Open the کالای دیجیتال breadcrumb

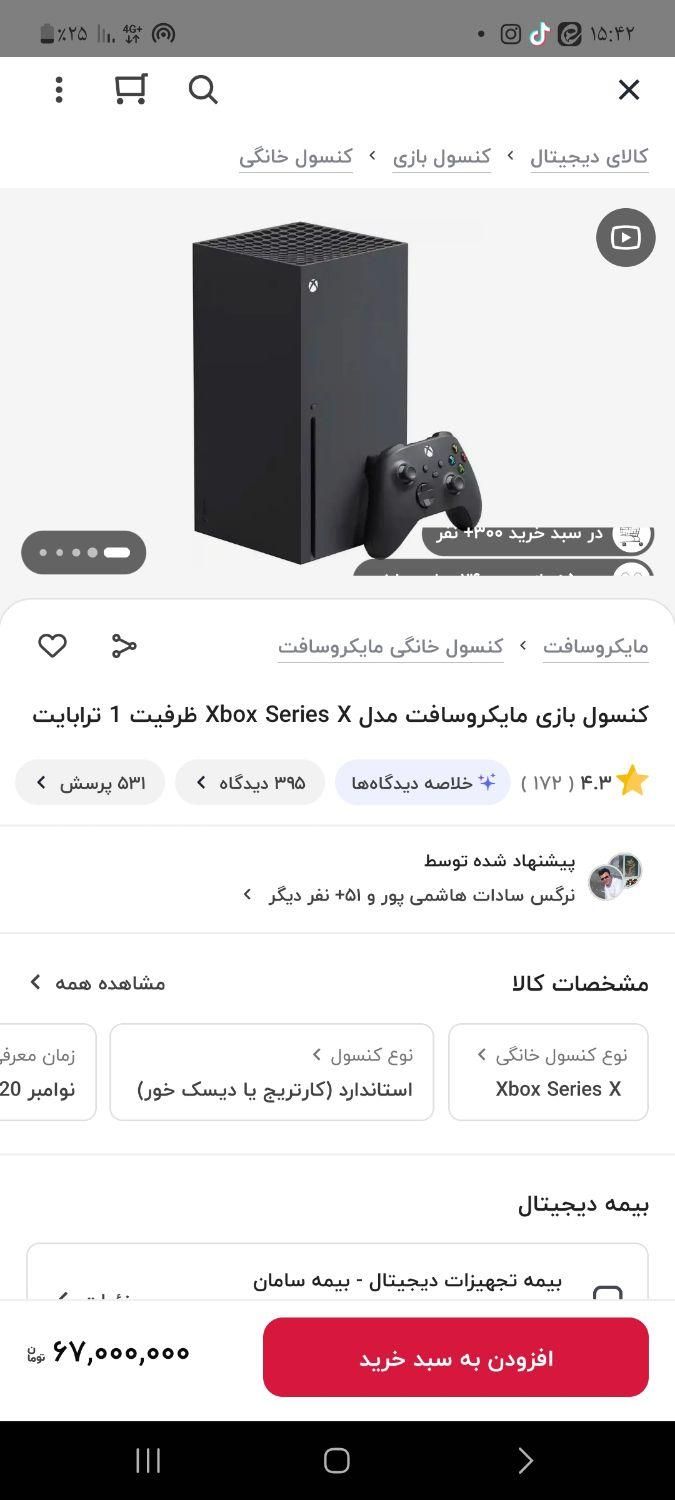[x=589, y=157]
